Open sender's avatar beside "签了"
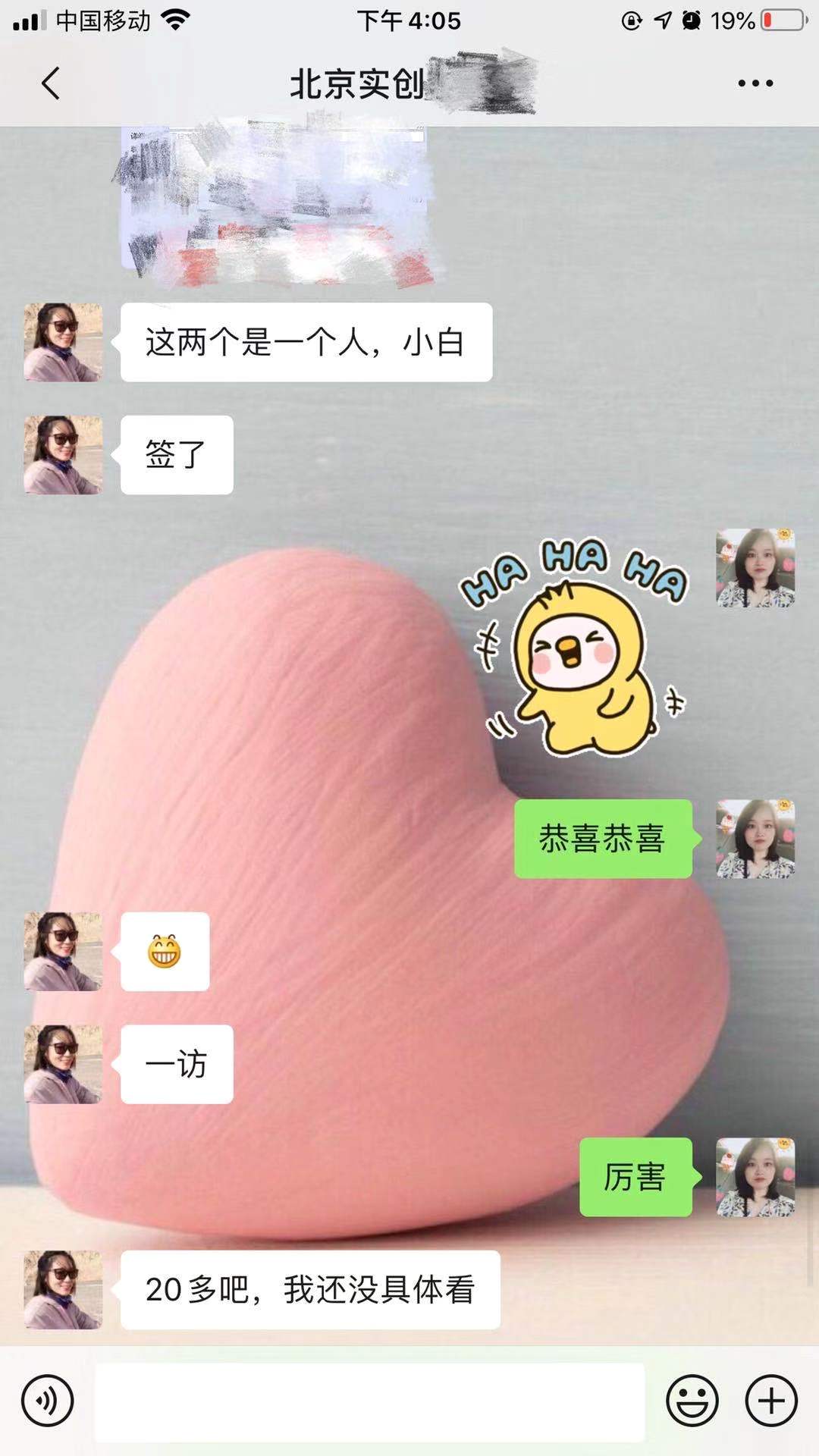This screenshot has height=1456, width=819. [63, 455]
